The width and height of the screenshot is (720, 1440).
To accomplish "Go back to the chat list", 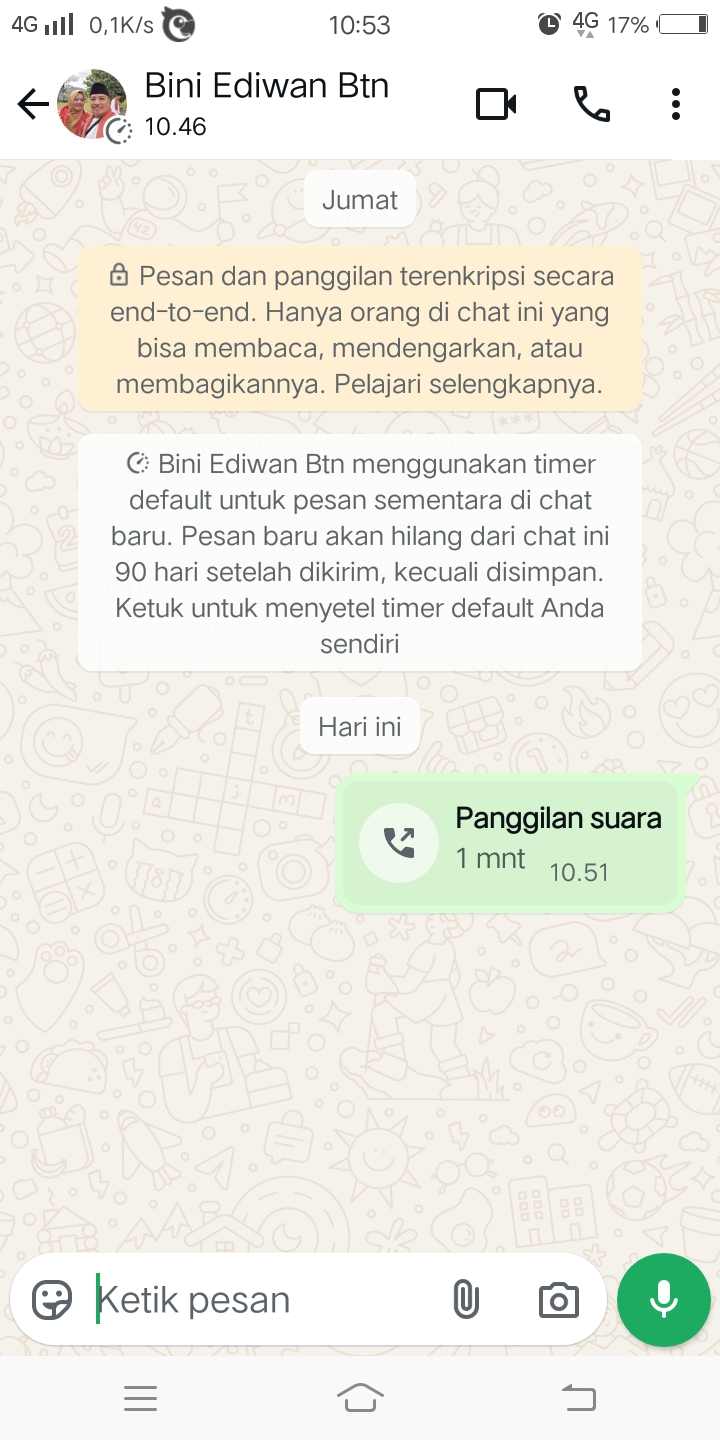I will [32, 104].
